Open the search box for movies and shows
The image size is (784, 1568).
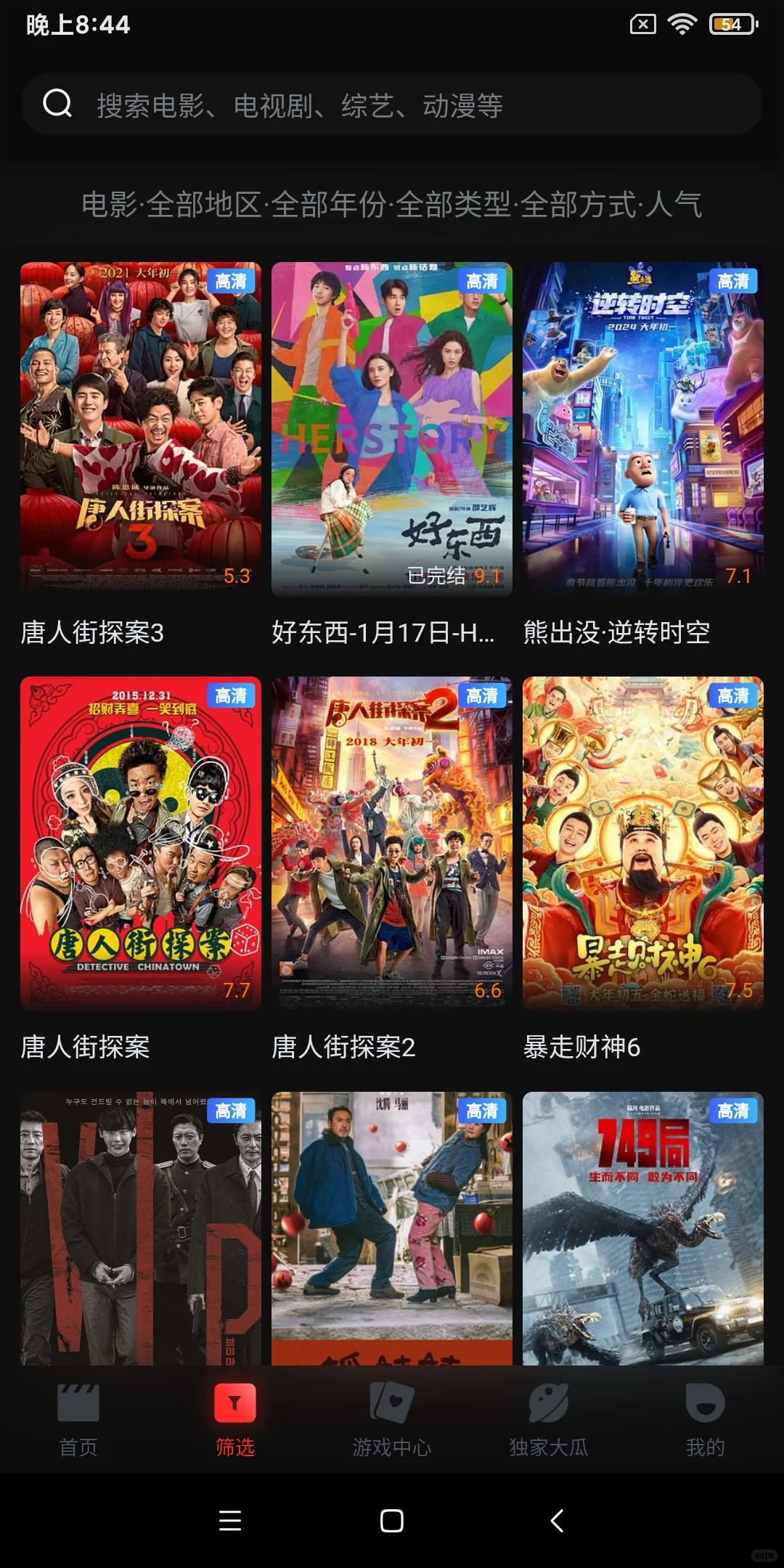click(x=392, y=105)
